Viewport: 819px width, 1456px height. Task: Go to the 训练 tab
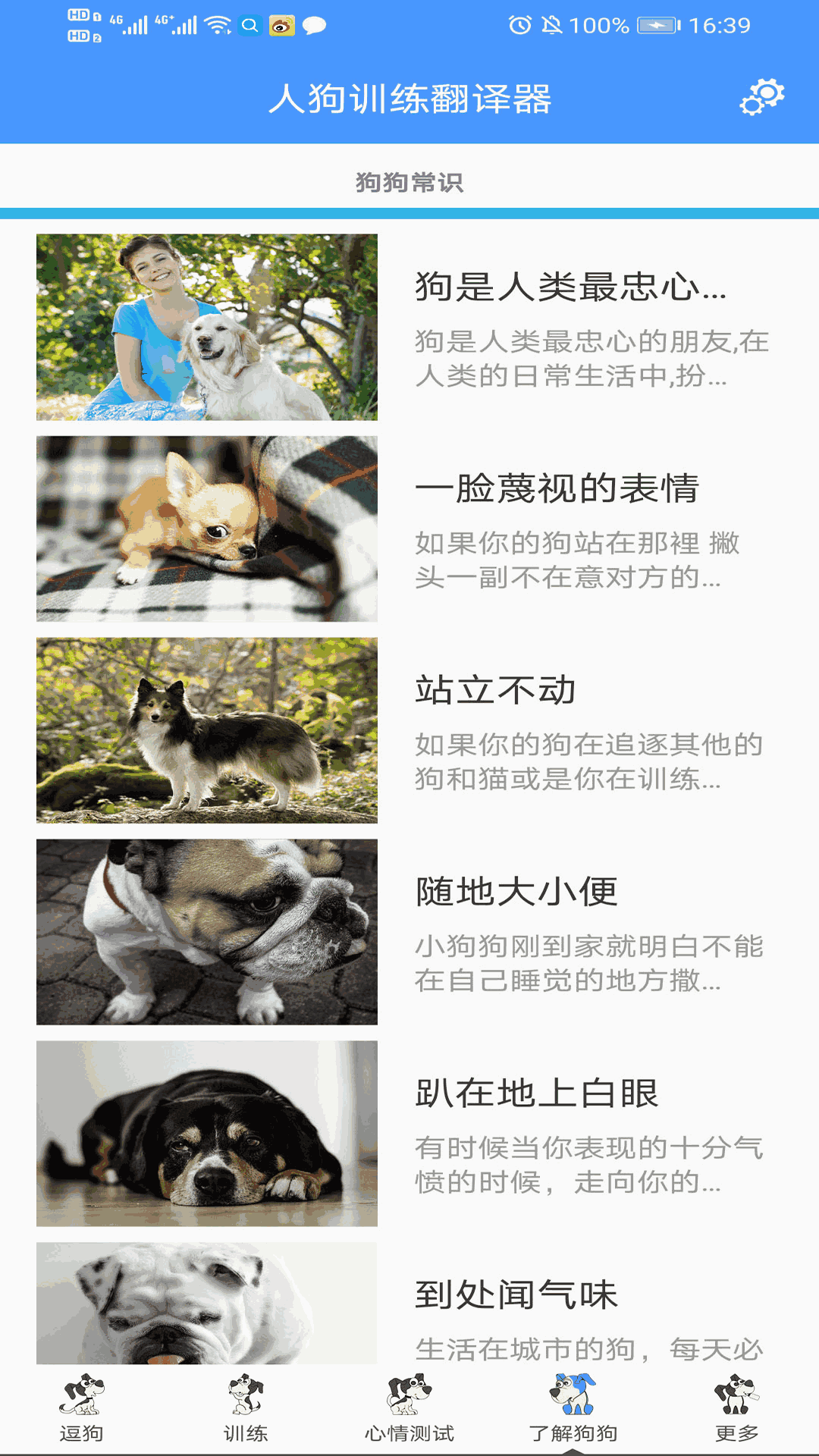(246, 1407)
